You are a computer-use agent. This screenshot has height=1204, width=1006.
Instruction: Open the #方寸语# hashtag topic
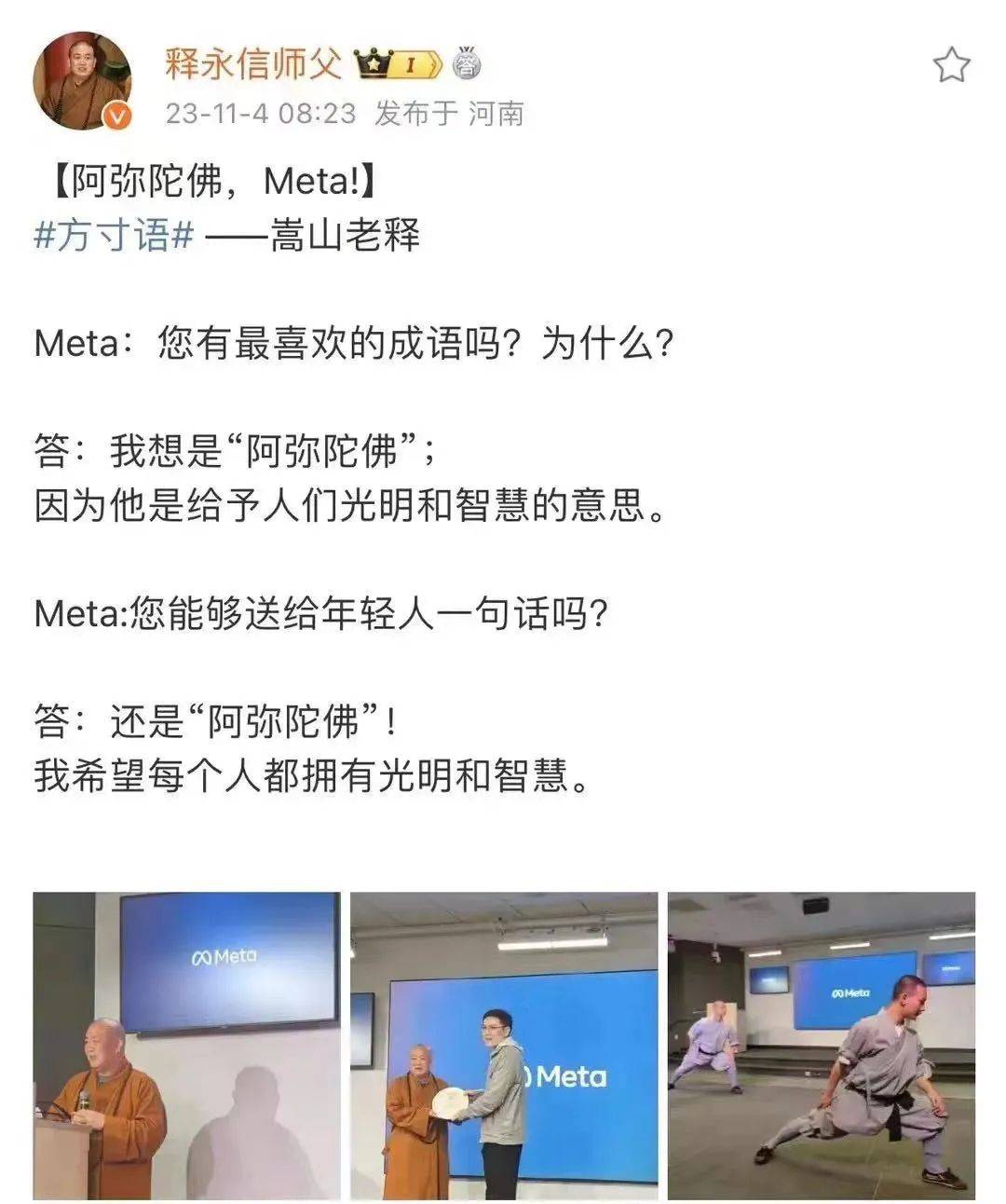coord(114,234)
